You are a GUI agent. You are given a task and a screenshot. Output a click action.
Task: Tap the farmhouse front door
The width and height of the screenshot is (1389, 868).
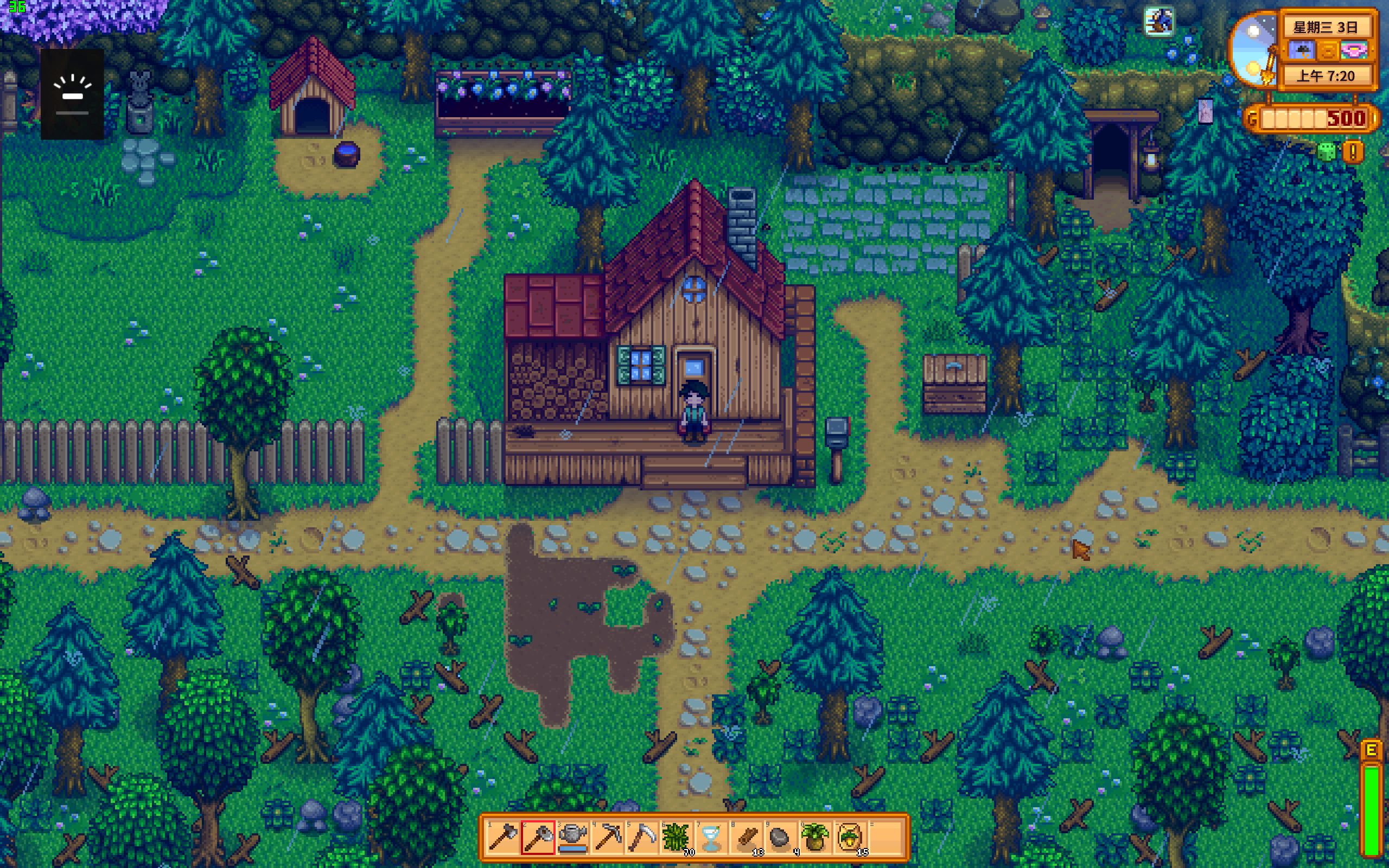click(694, 373)
